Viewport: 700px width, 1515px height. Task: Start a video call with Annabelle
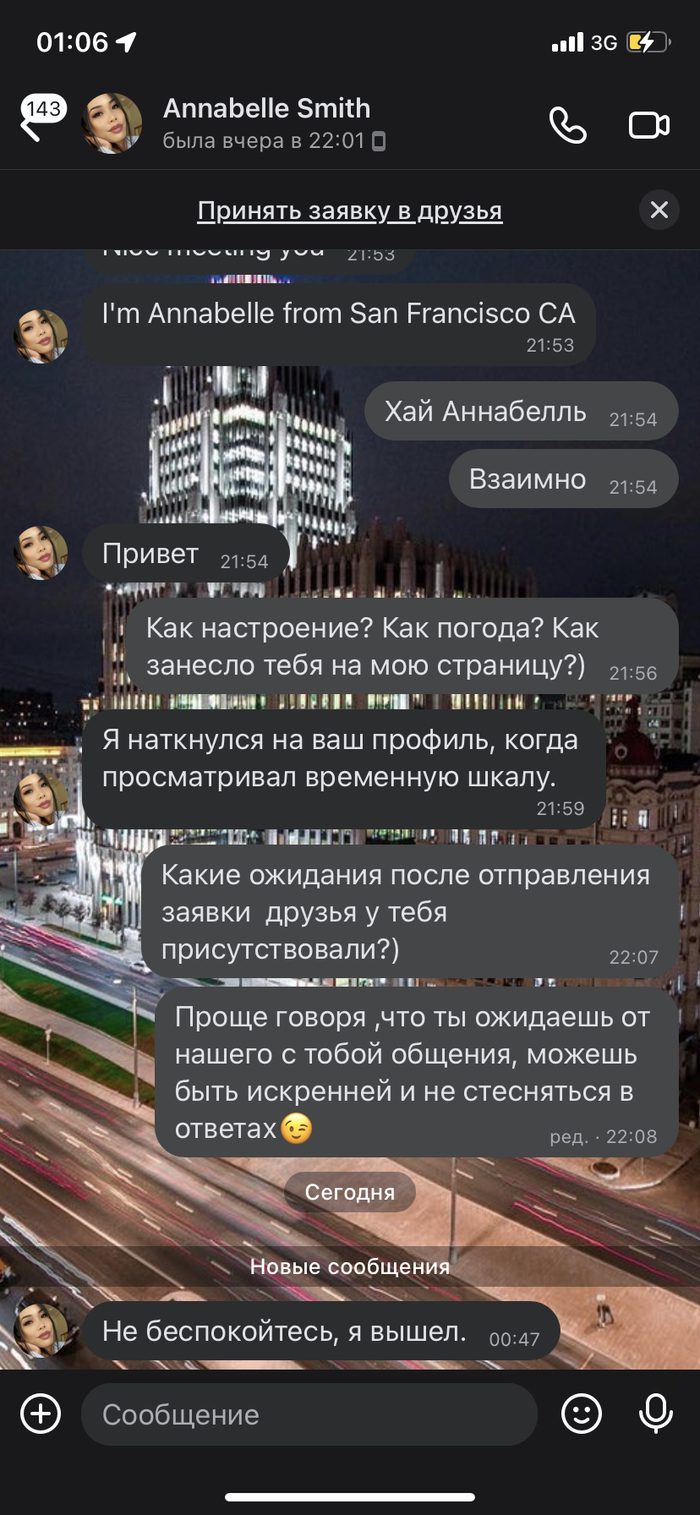(x=648, y=125)
